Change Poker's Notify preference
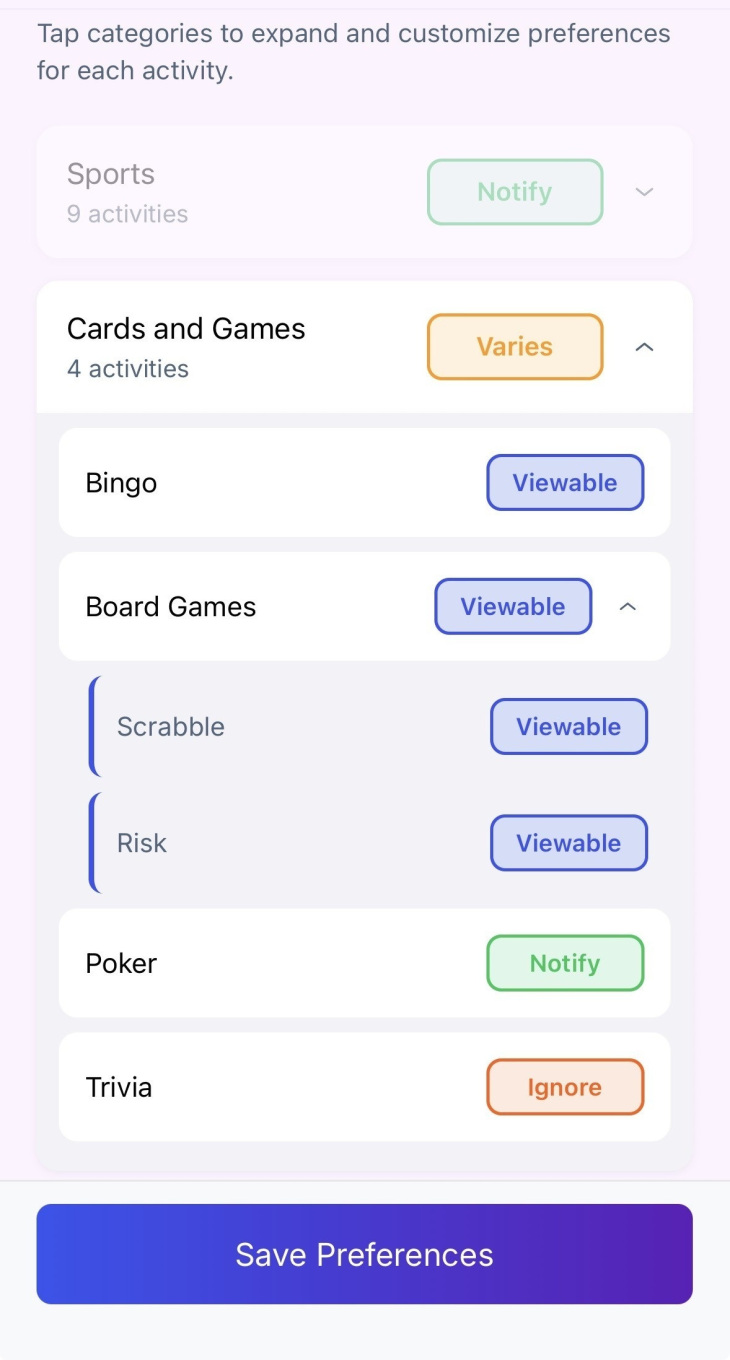This screenshot has width=730, height=1360. click(x=565, y=963)
